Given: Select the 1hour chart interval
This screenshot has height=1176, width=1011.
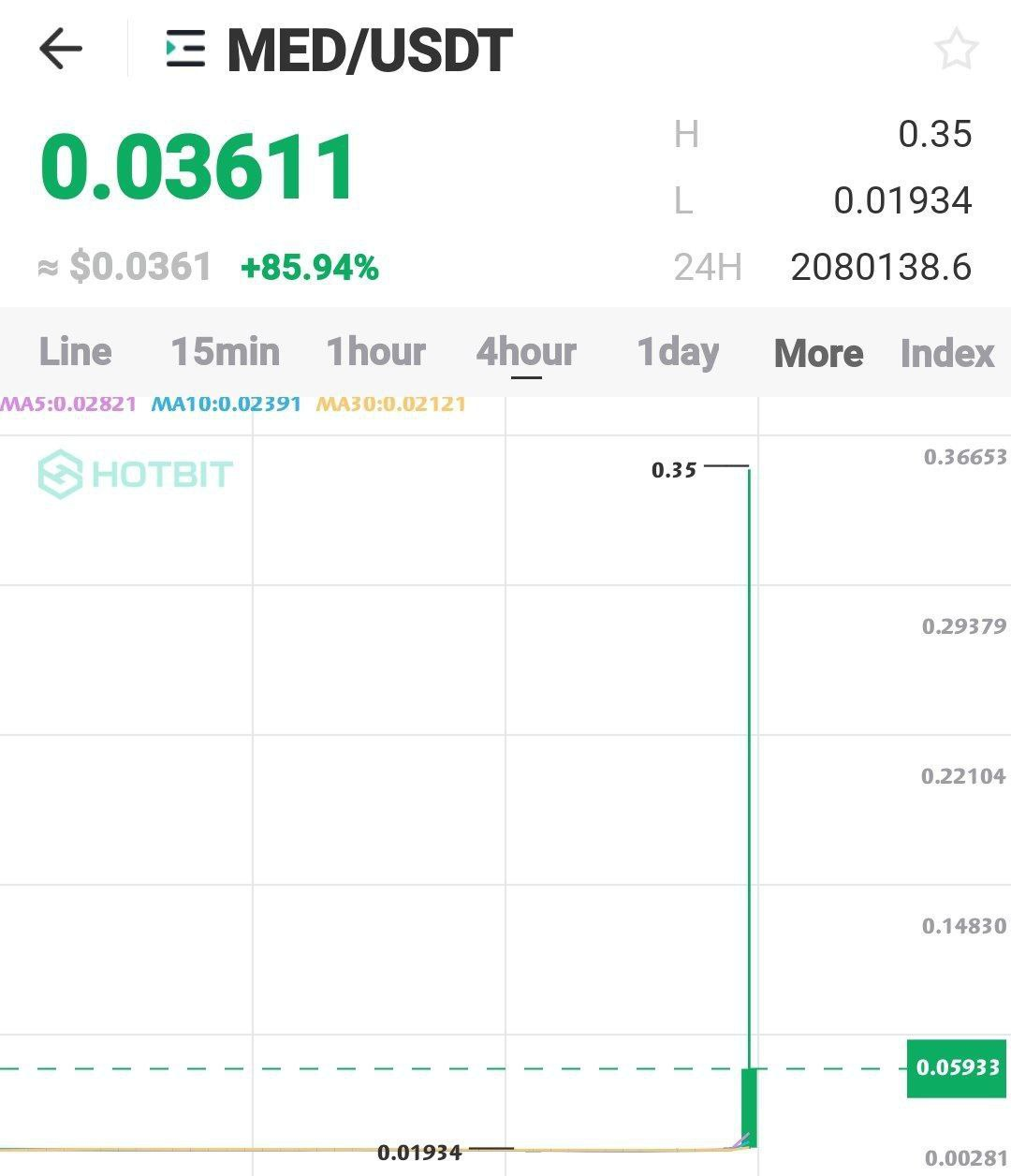Looking at the screenshot, I should (375, 352).
